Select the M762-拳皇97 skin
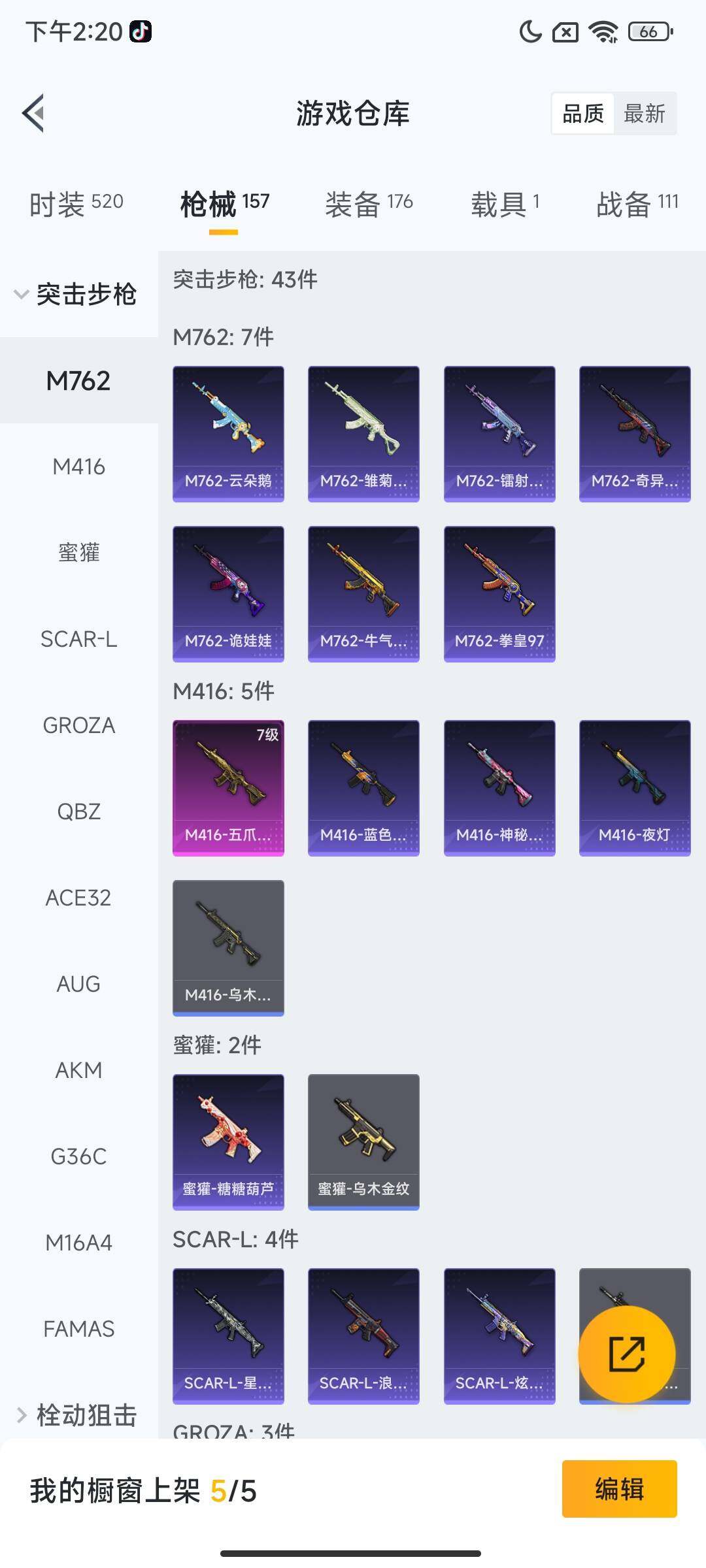The image size is (706, 1568). point(499,593)
